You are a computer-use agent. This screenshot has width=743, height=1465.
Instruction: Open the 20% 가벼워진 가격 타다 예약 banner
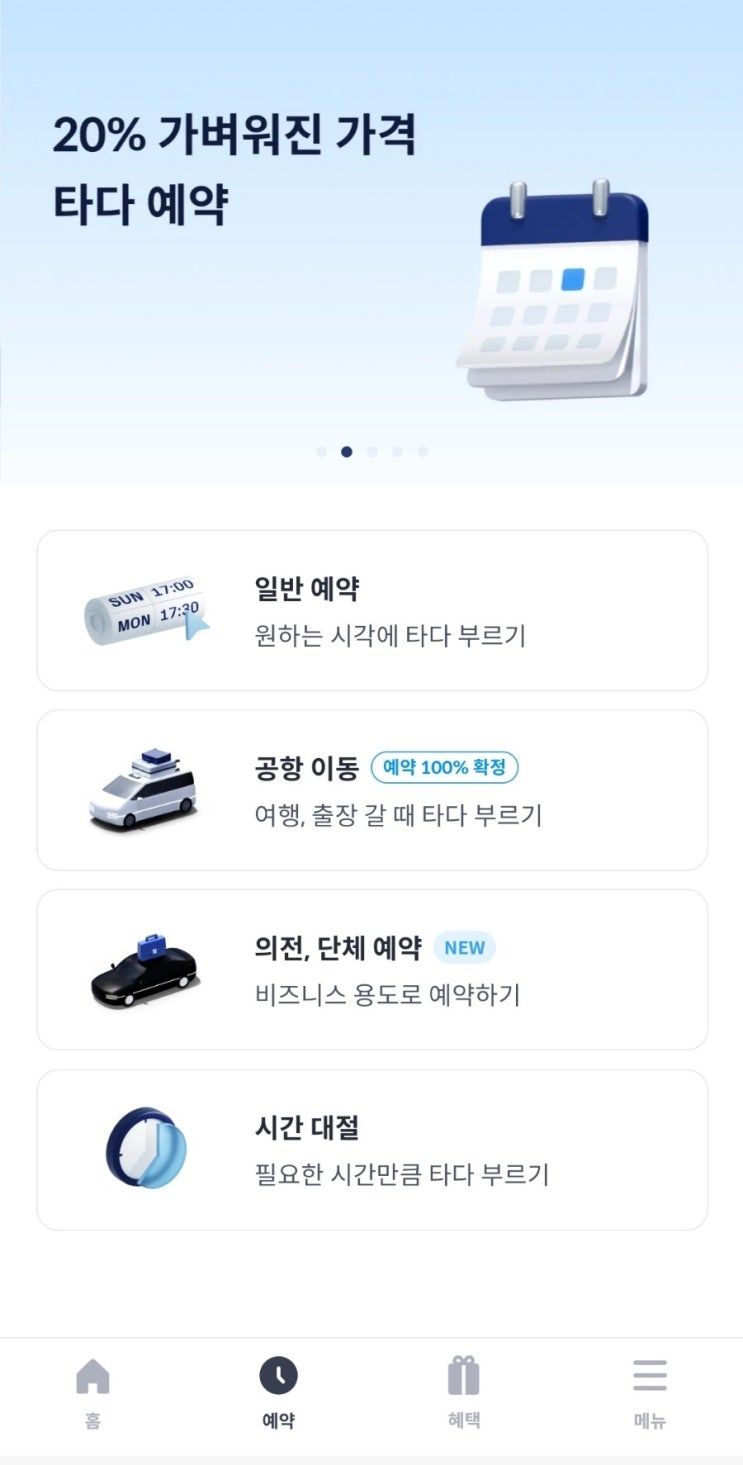click(x=371, y=242)
